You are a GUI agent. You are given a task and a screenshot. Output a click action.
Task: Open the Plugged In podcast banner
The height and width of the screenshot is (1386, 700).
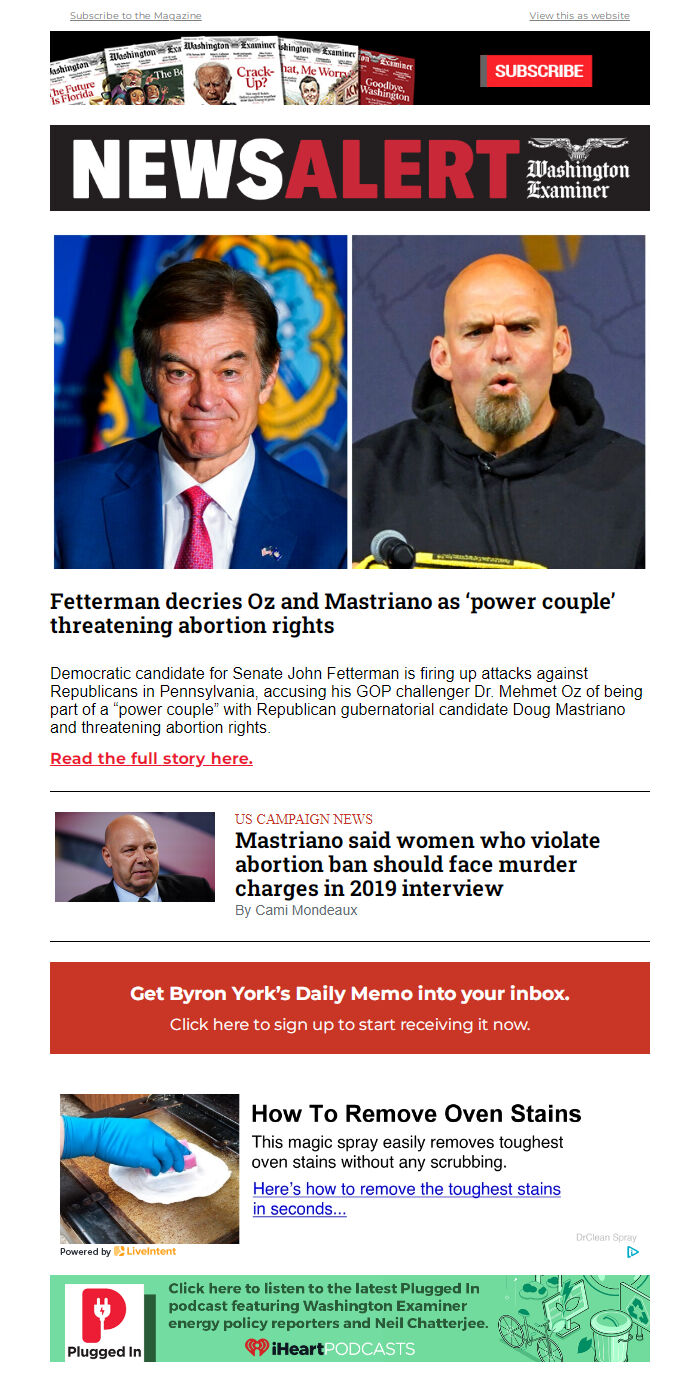350,1318
